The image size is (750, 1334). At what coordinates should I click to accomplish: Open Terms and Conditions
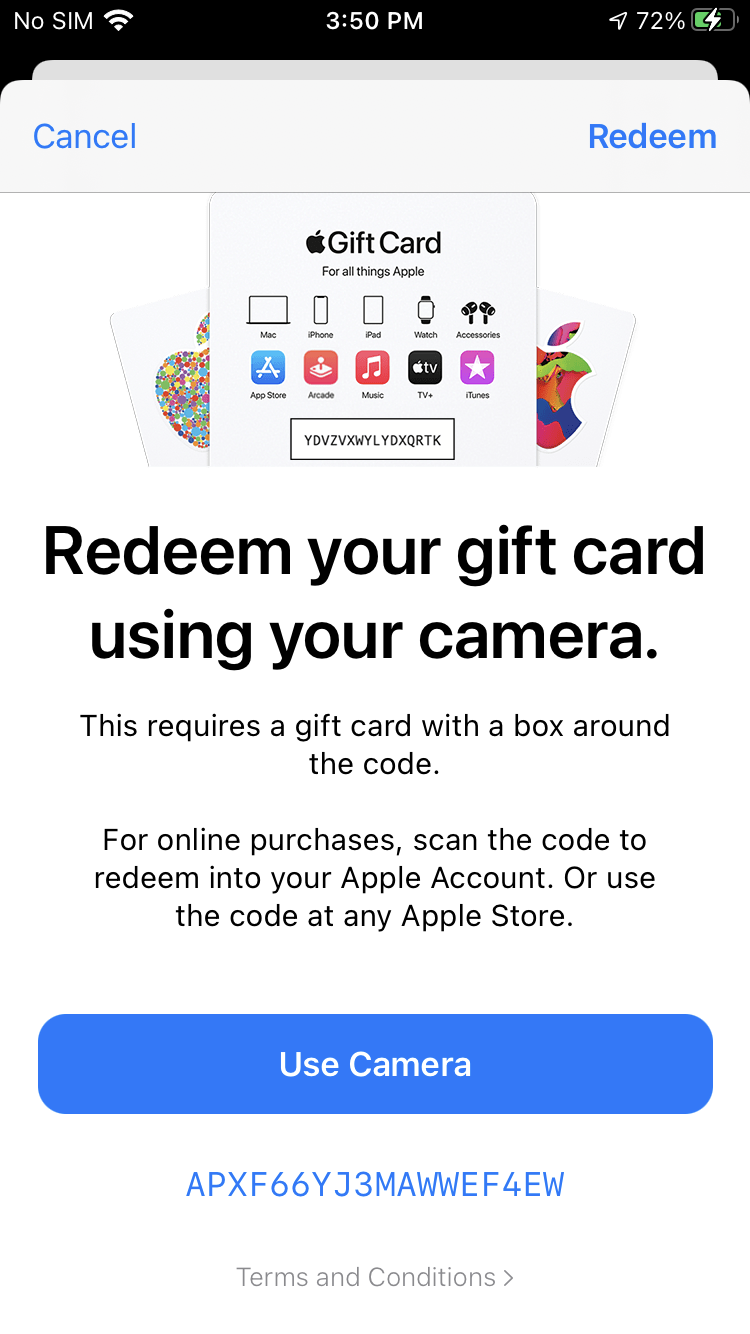[375, 1277]
